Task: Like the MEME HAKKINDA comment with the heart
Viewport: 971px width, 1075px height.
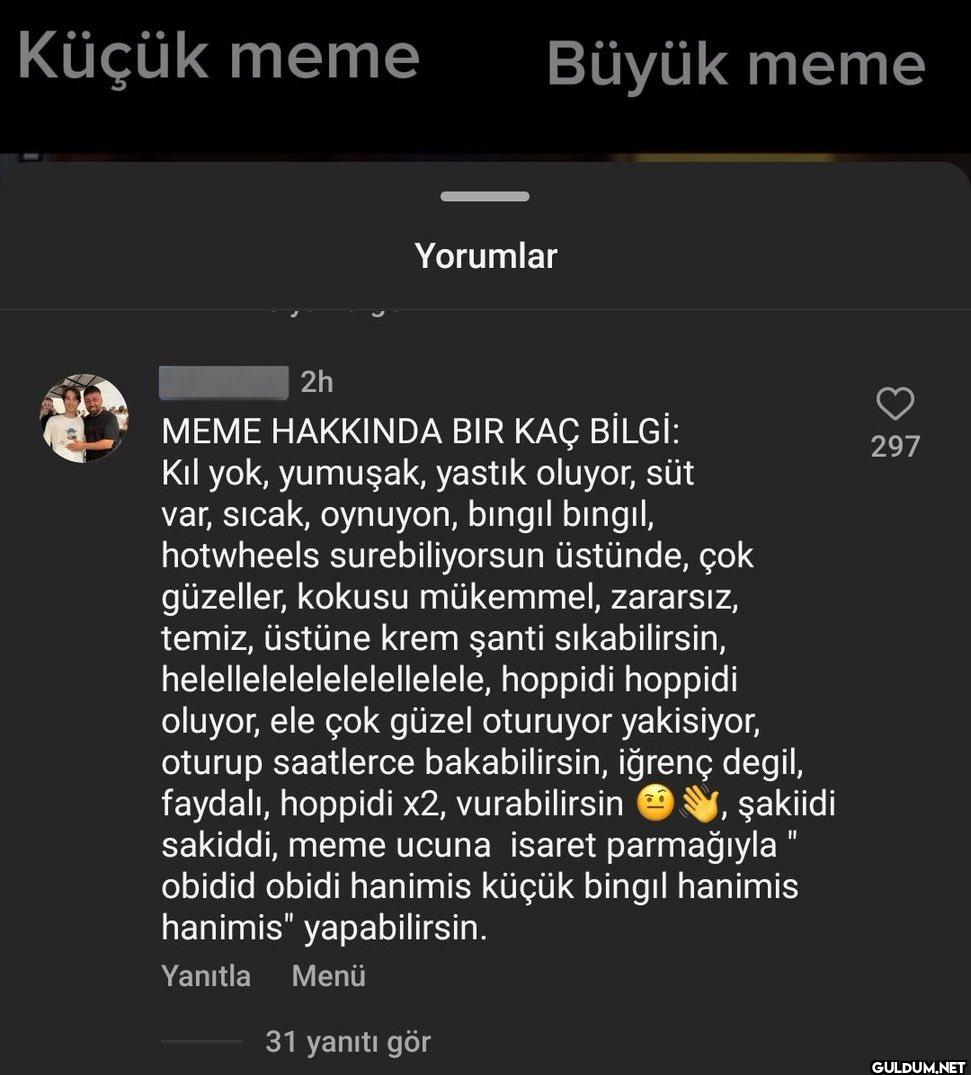Action: (x=894, y=404)
